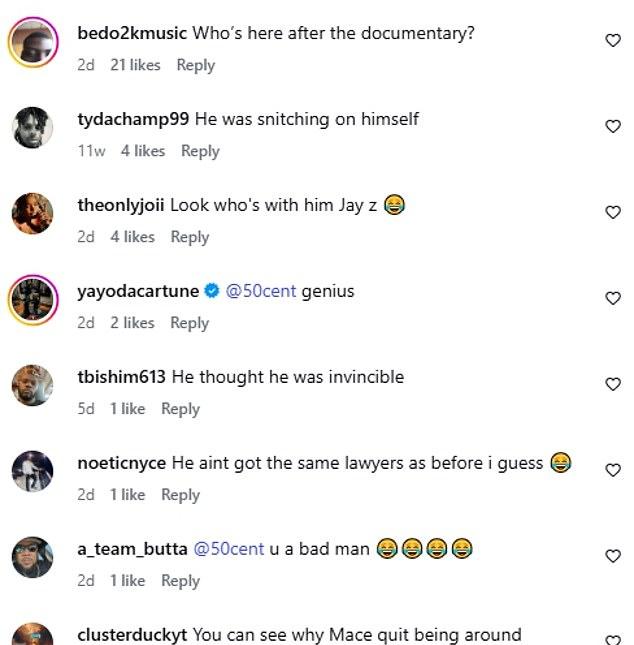Image resolution: width=634 pixels, height=645 pixels.
Task: Reply to tydachamp99's comment
Action: (200, 151)
